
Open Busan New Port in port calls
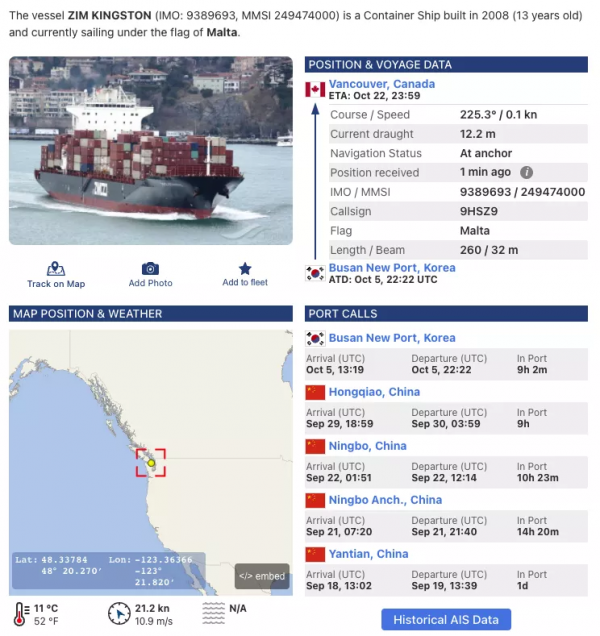(x=391, y=338)
